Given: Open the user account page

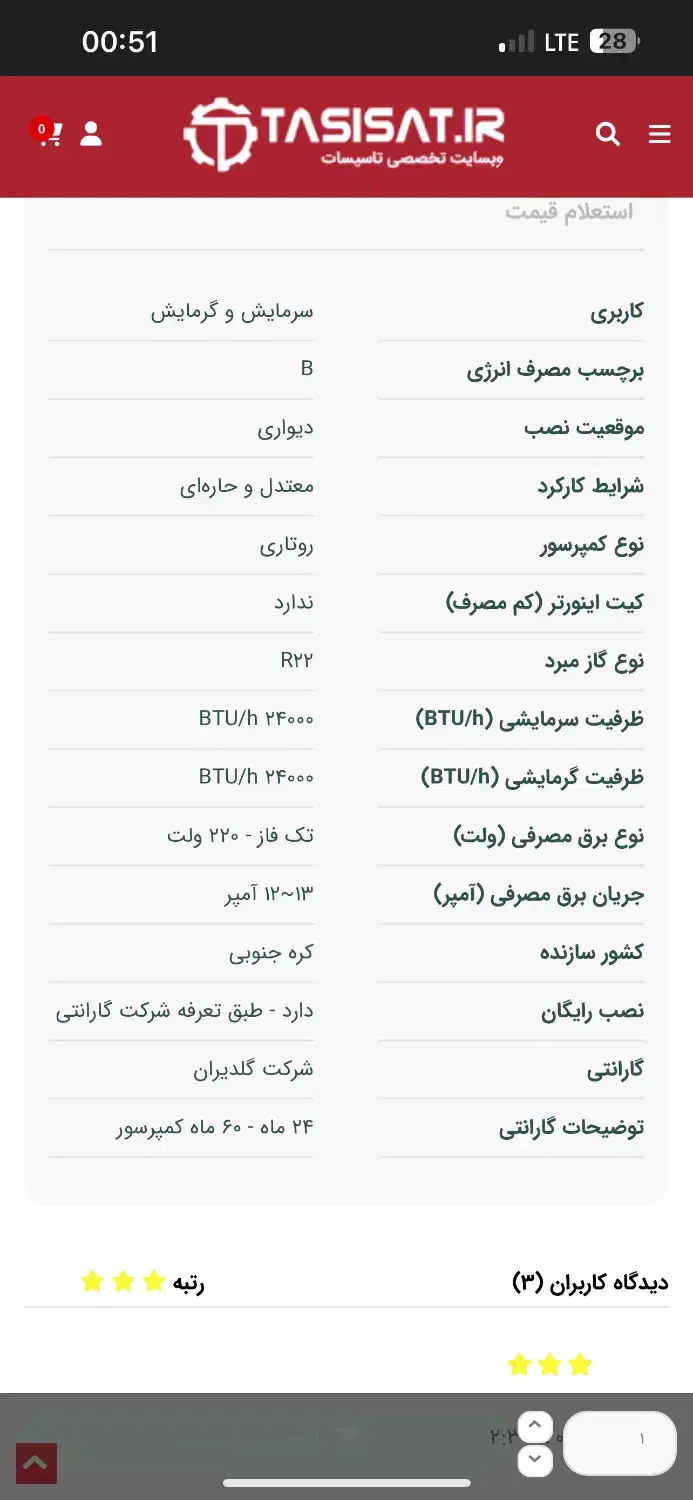Looking at the screenshot, I should [x=91, y=134].
